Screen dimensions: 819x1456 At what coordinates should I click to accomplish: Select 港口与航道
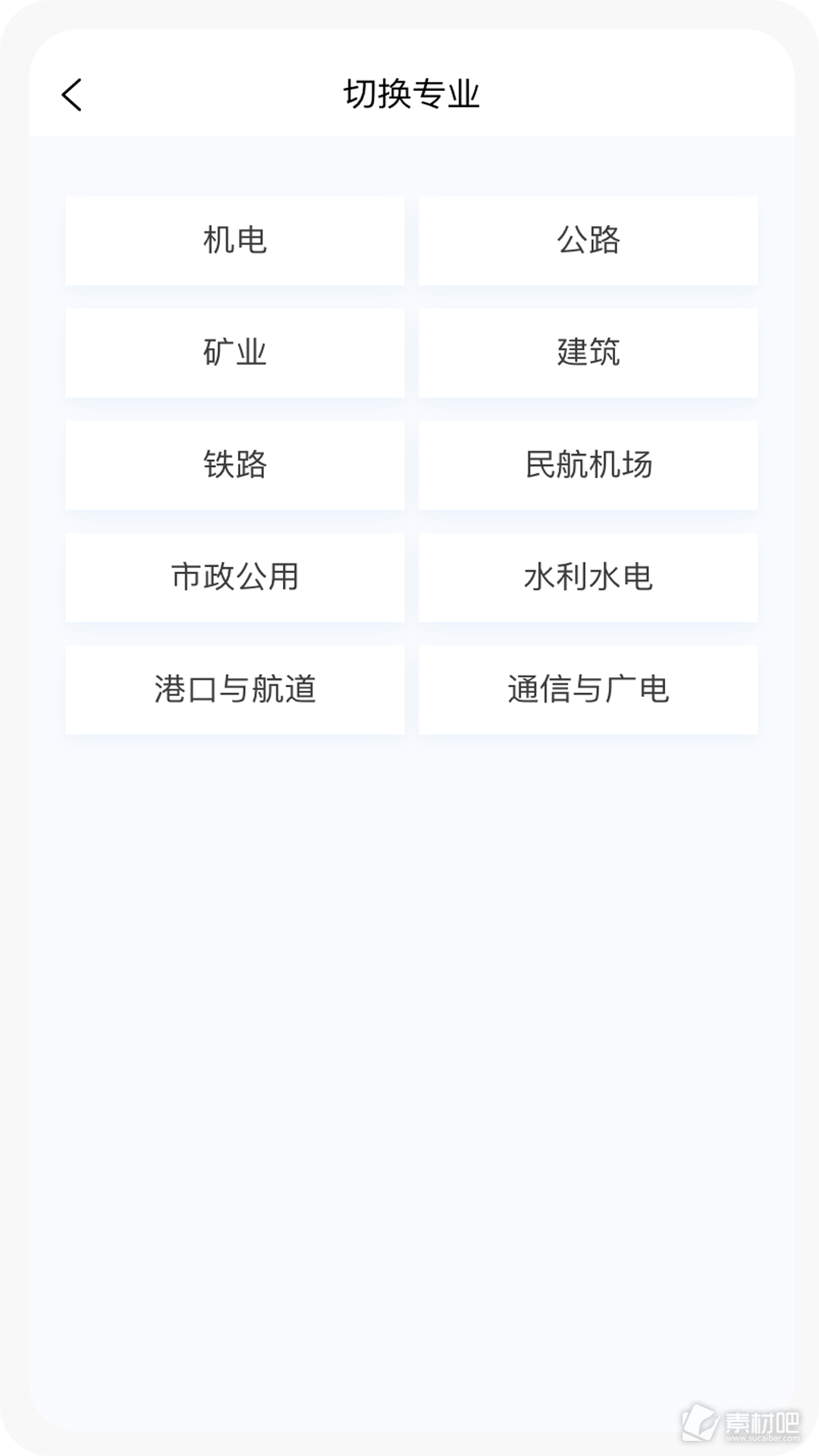(235, 689)
